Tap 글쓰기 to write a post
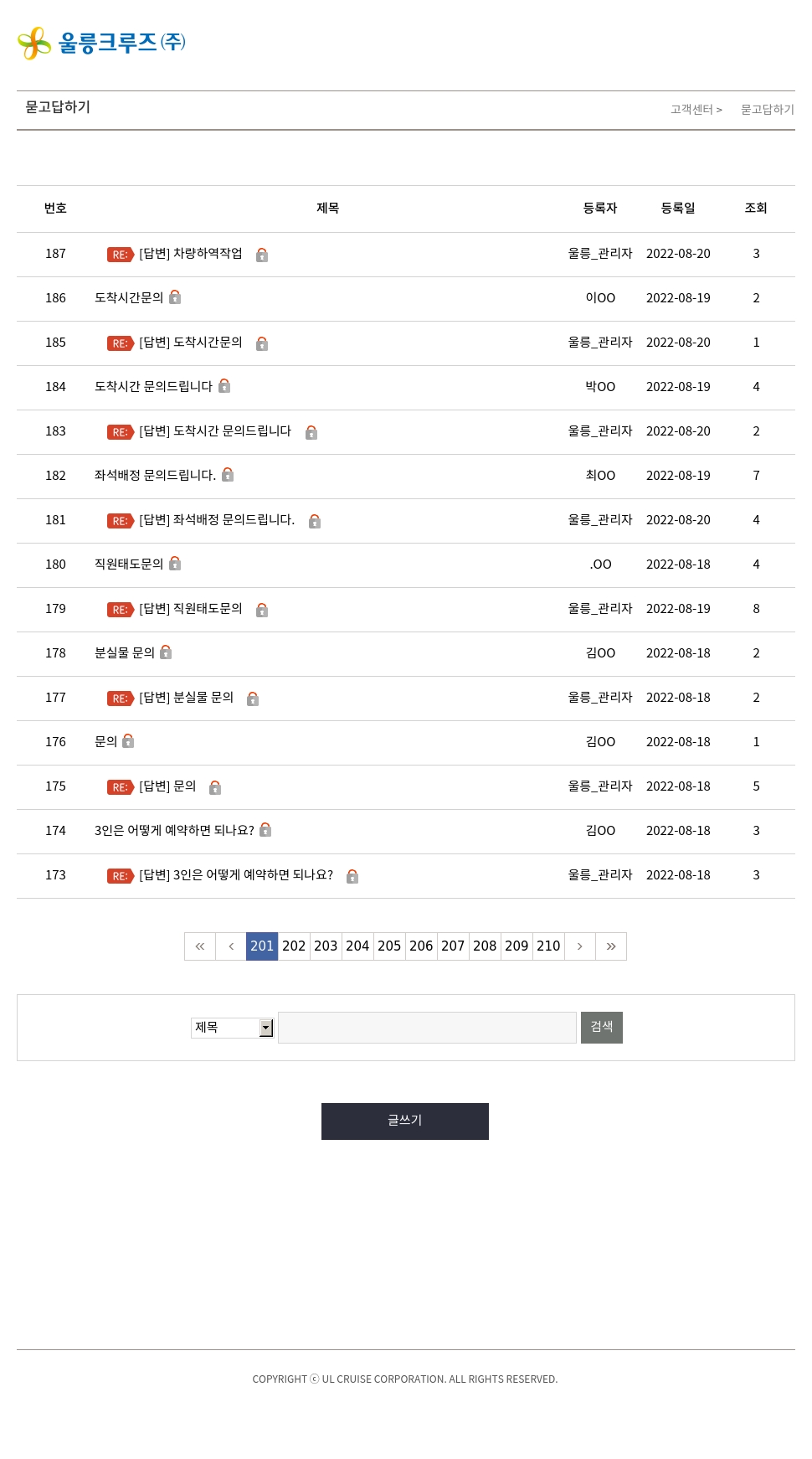 [405, 1121]
